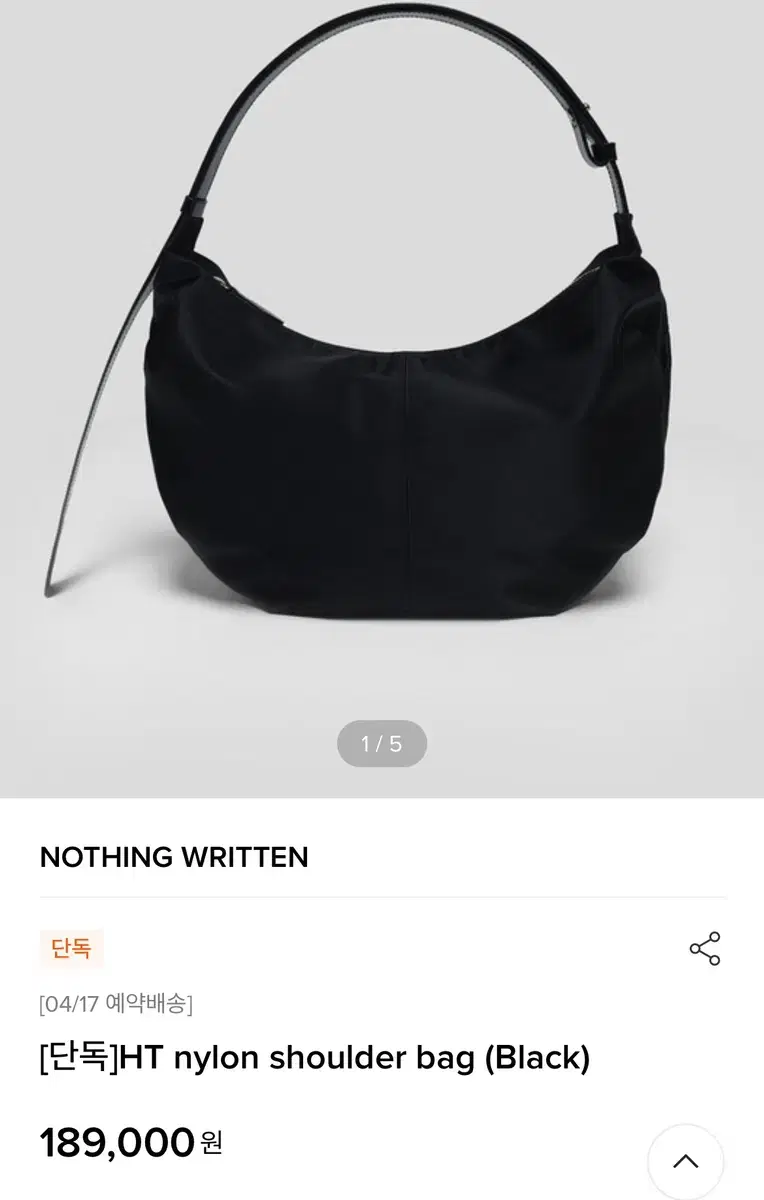Tap the scroll-to-top arrow button

point(685,1161)
